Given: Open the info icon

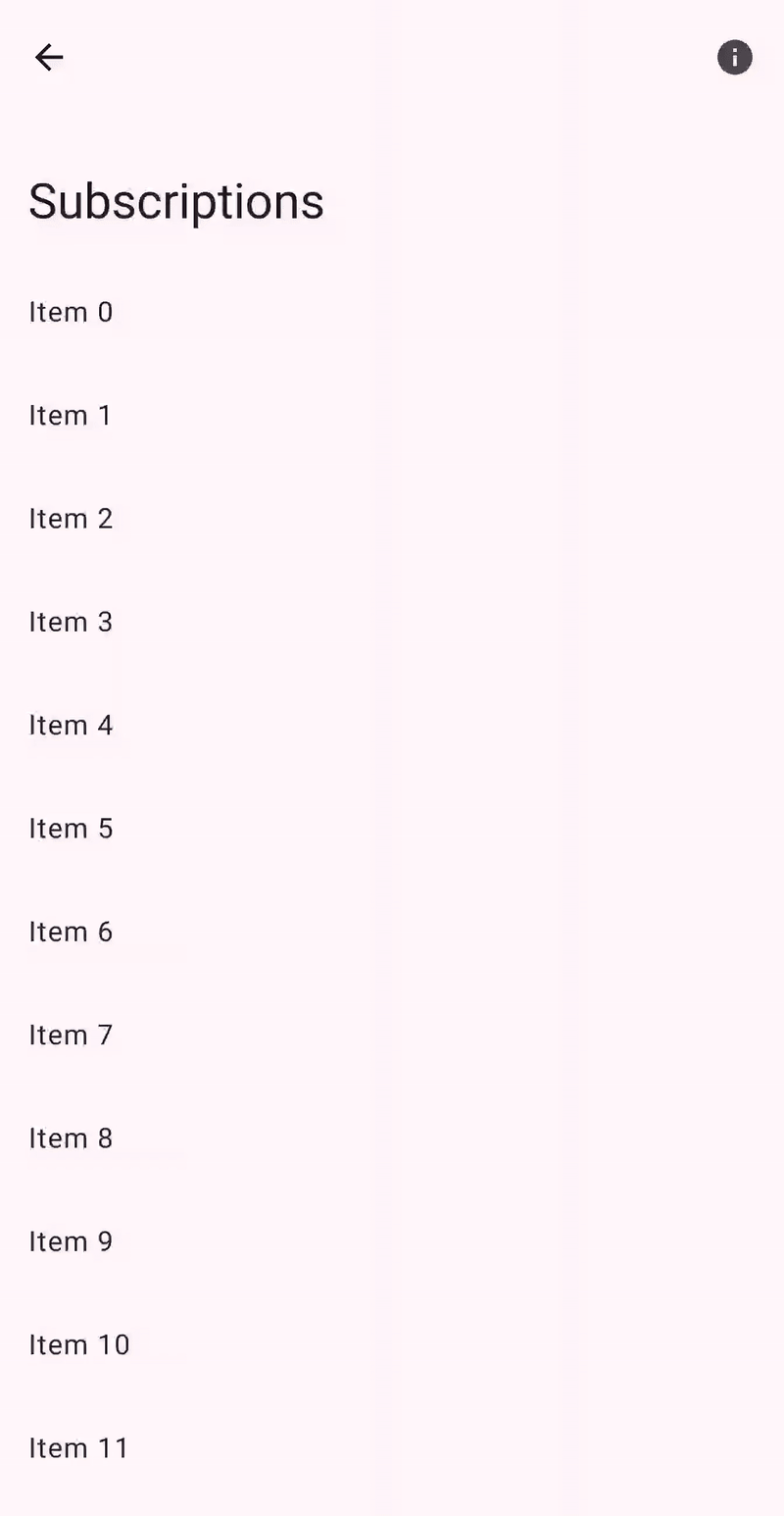Looking at the screenshot, I should pos(734,58).
